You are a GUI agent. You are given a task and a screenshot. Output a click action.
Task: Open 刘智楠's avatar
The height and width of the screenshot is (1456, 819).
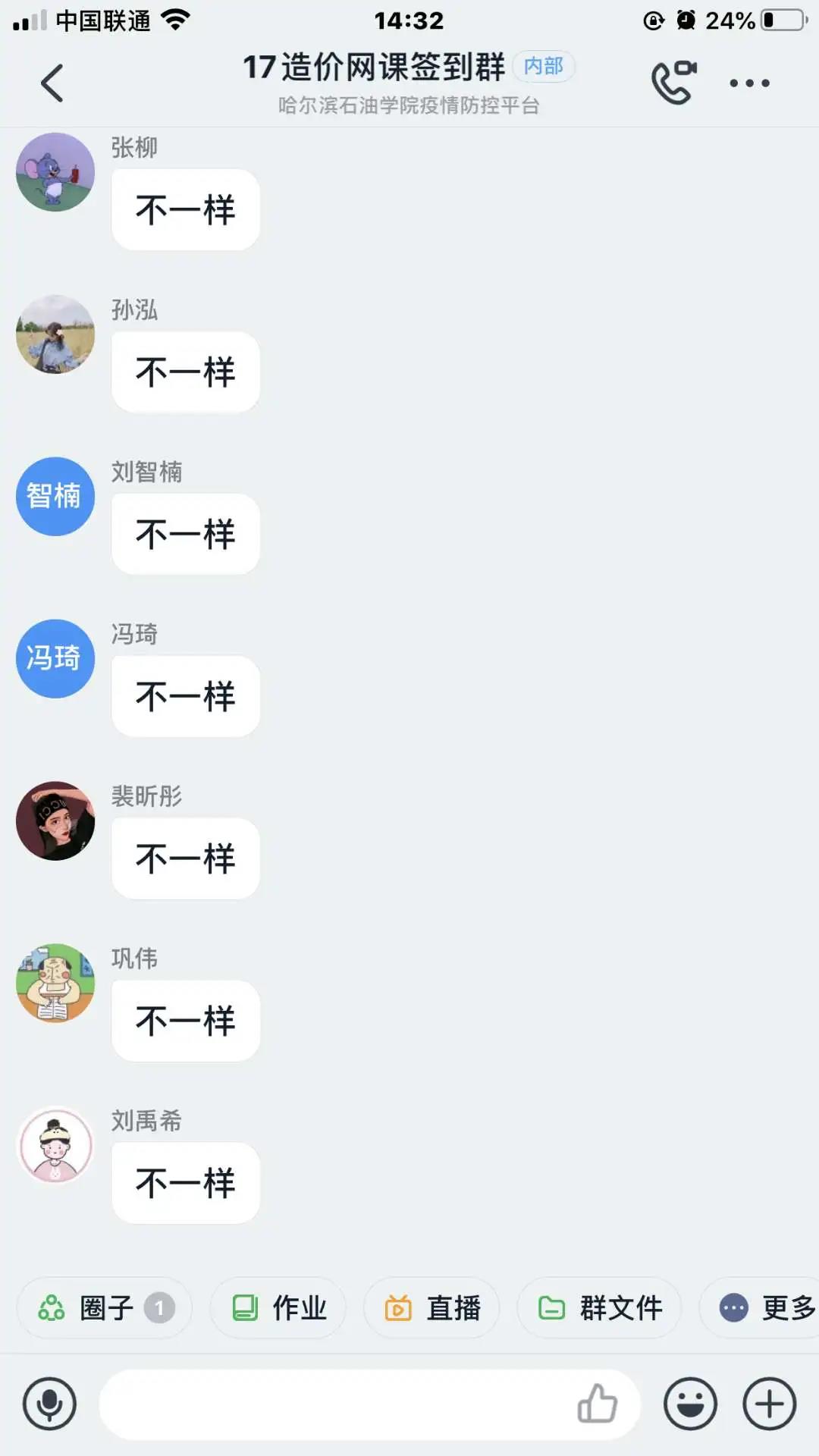(55, 497)
